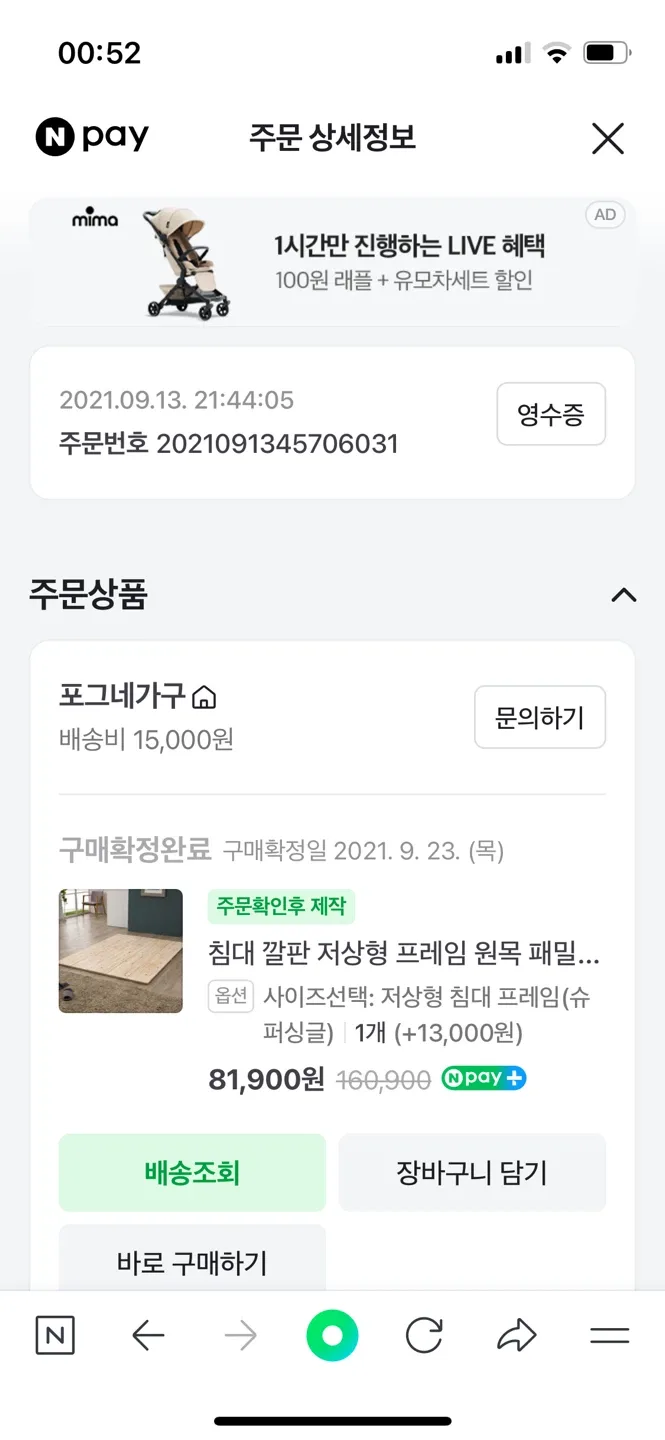Image resolution: width=665 pixels, height=1440 pixels.
Task: Open the Naver home N icon
Action: coord(55,1335)
